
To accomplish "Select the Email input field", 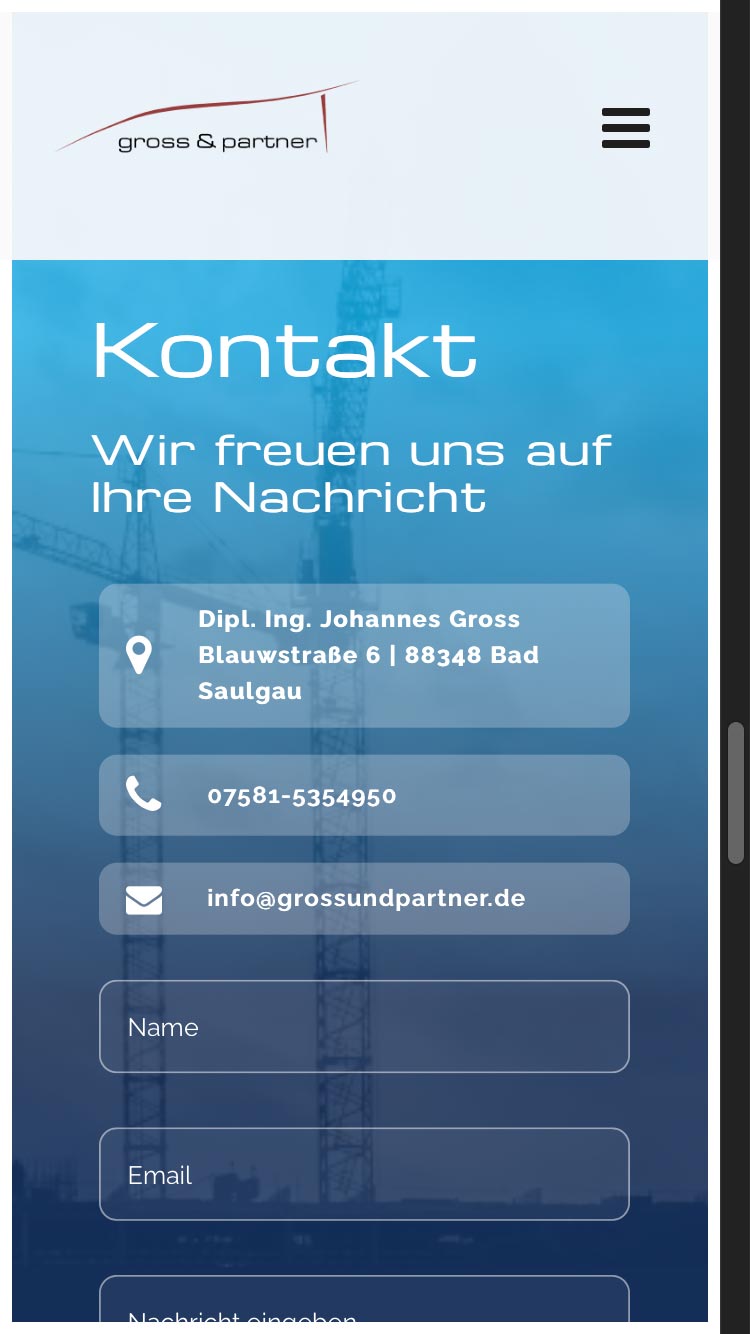I will pos(364,1174).
